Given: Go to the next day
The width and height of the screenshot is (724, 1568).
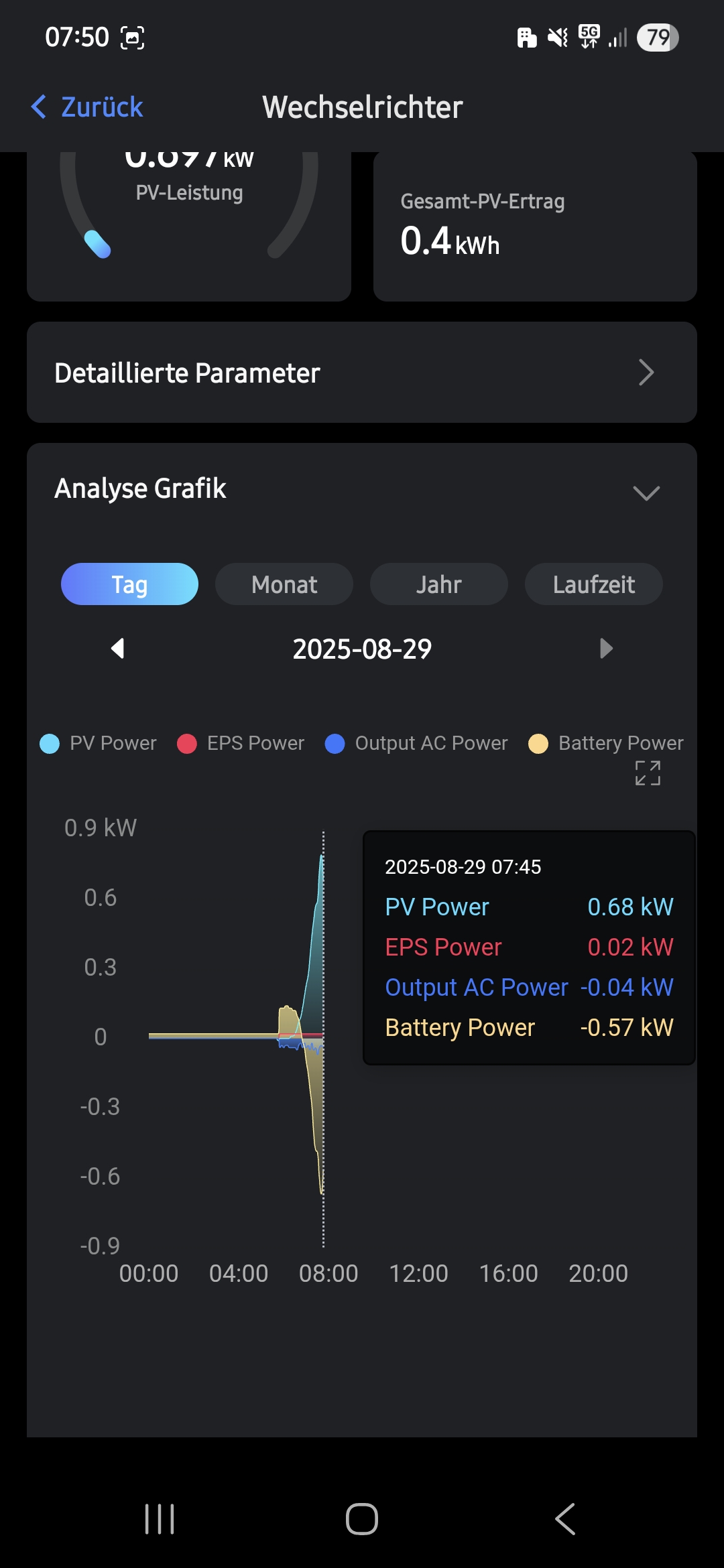Looking at the screenshot, I should pyautogui.click(x=606, y=649).
